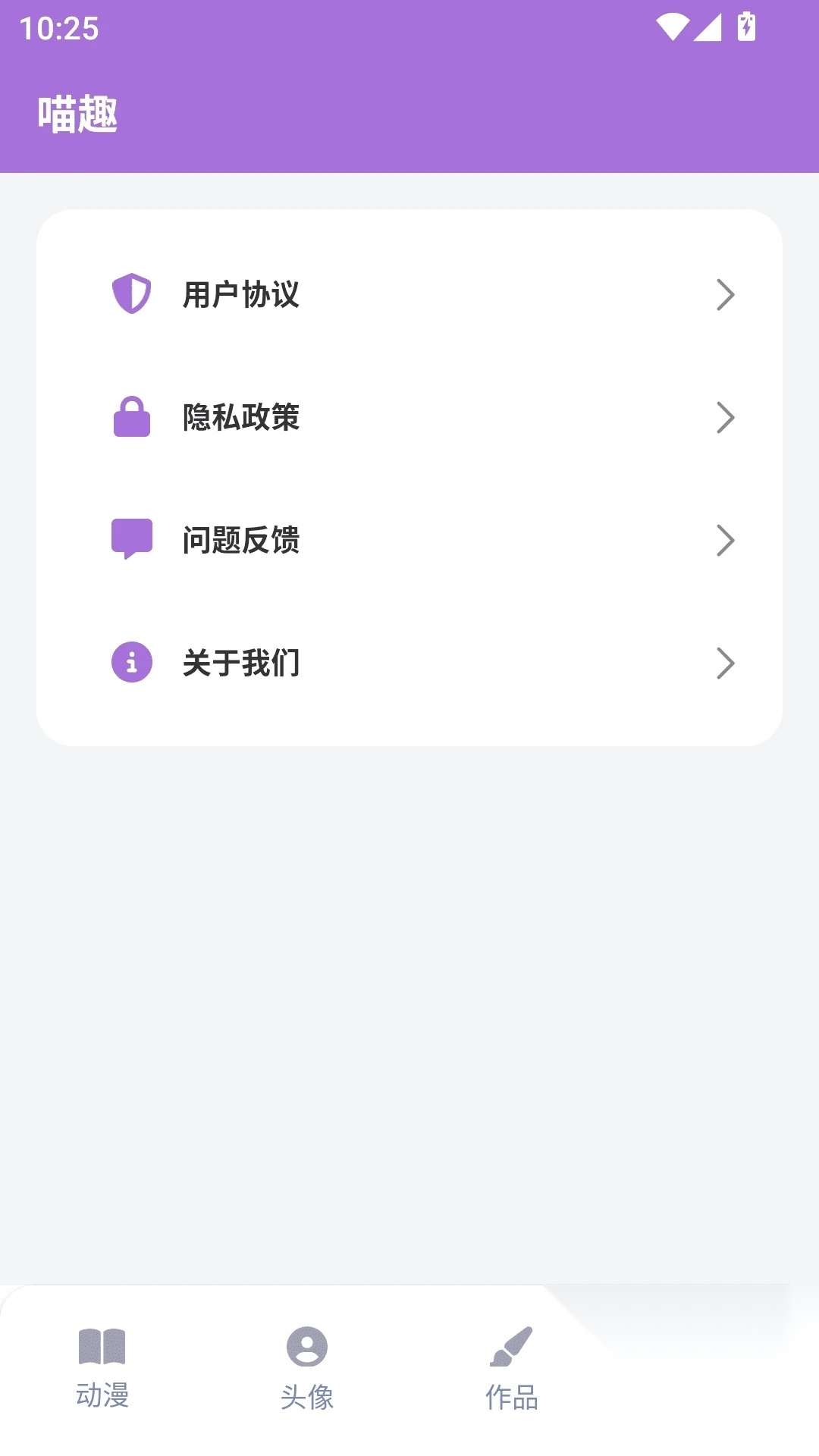Expand the 用户协议 chevron
This screenshot has width=819, height=1456.
click(x=726, y=296)
